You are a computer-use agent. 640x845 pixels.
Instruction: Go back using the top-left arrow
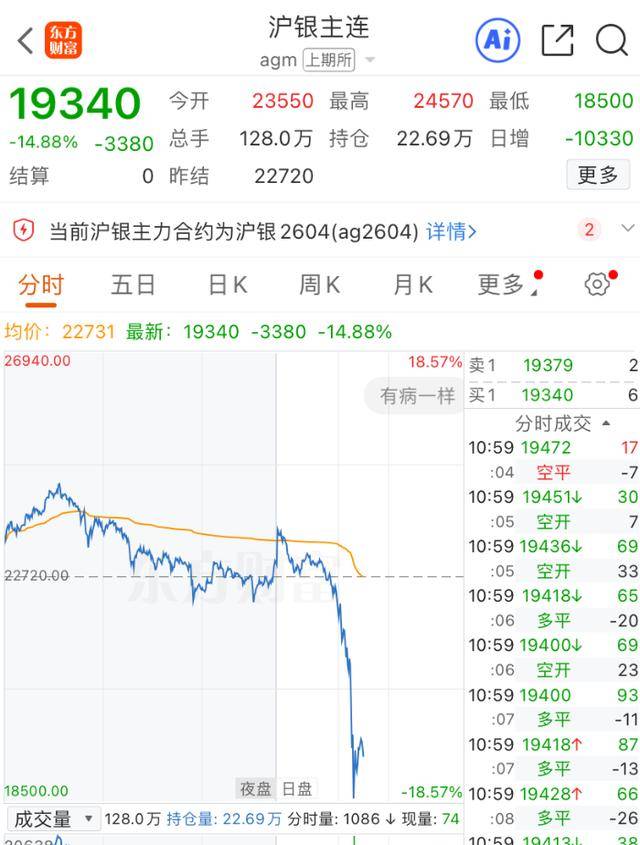pyautogui.click(x=26, y=41)
